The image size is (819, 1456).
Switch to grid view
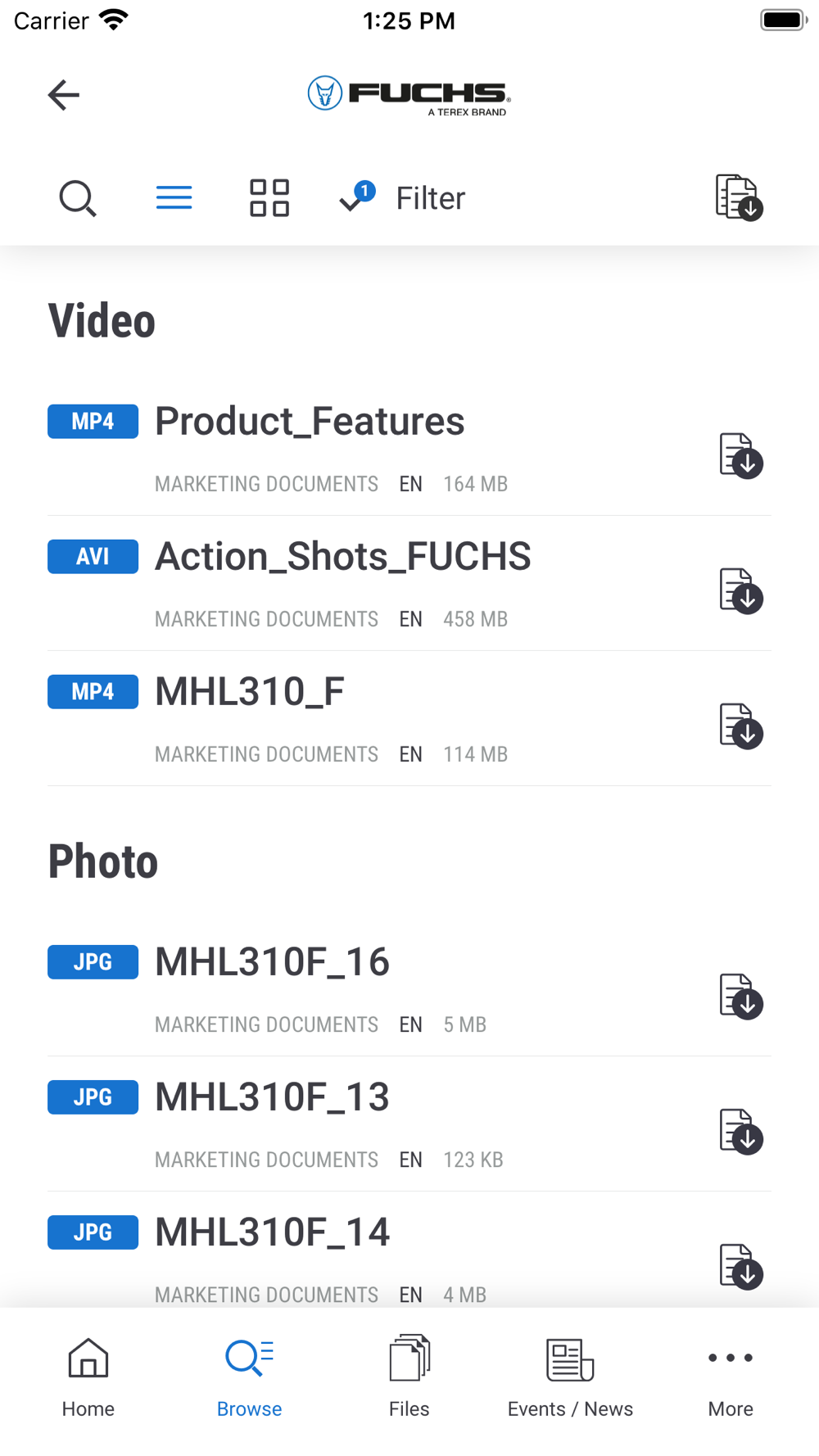point(269,198)
